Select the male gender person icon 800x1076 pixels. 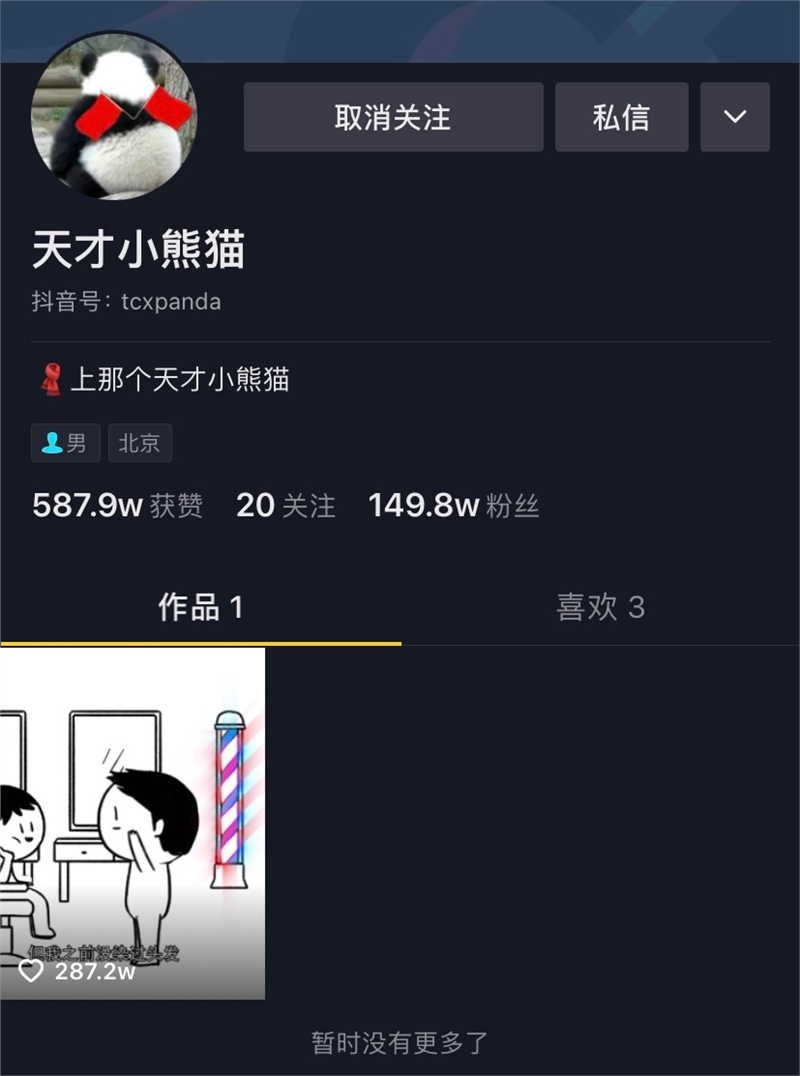52,443
